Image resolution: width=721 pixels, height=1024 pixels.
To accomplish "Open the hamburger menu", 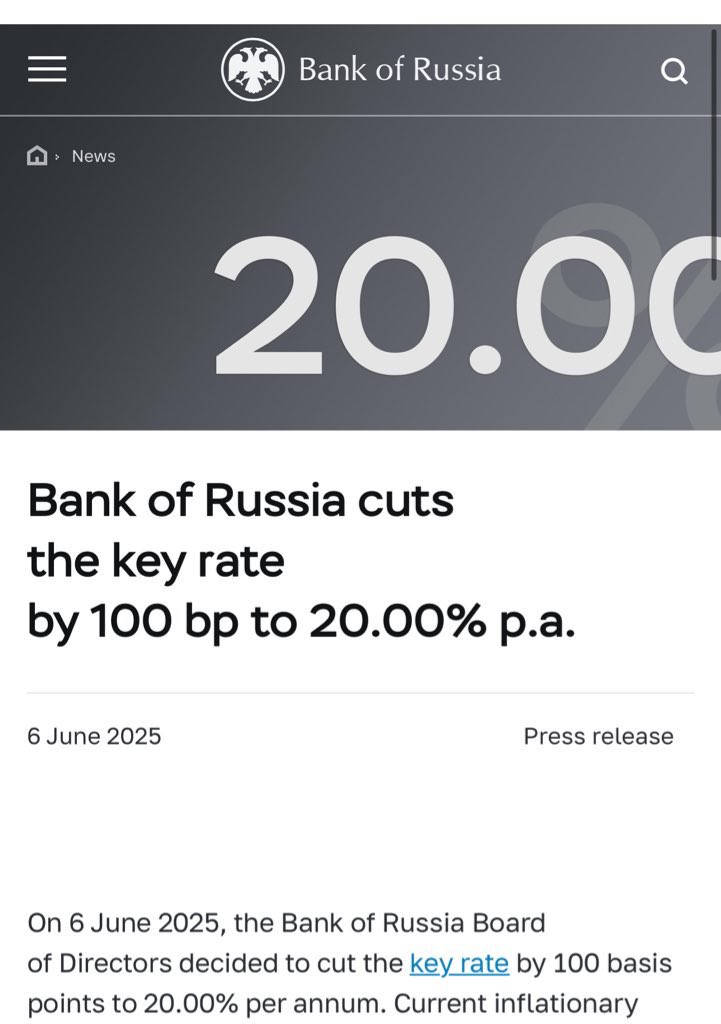I will tap(46, 69).
